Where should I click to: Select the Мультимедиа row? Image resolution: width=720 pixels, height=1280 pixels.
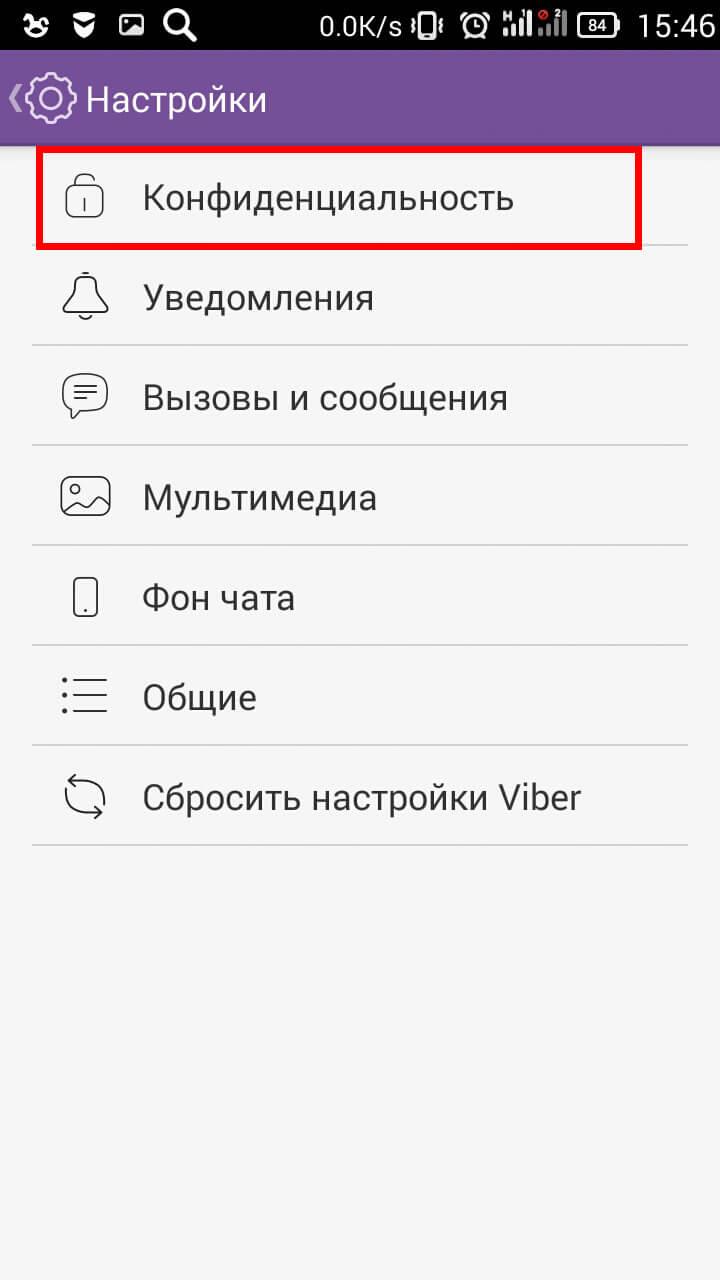(x=360, y=496)
